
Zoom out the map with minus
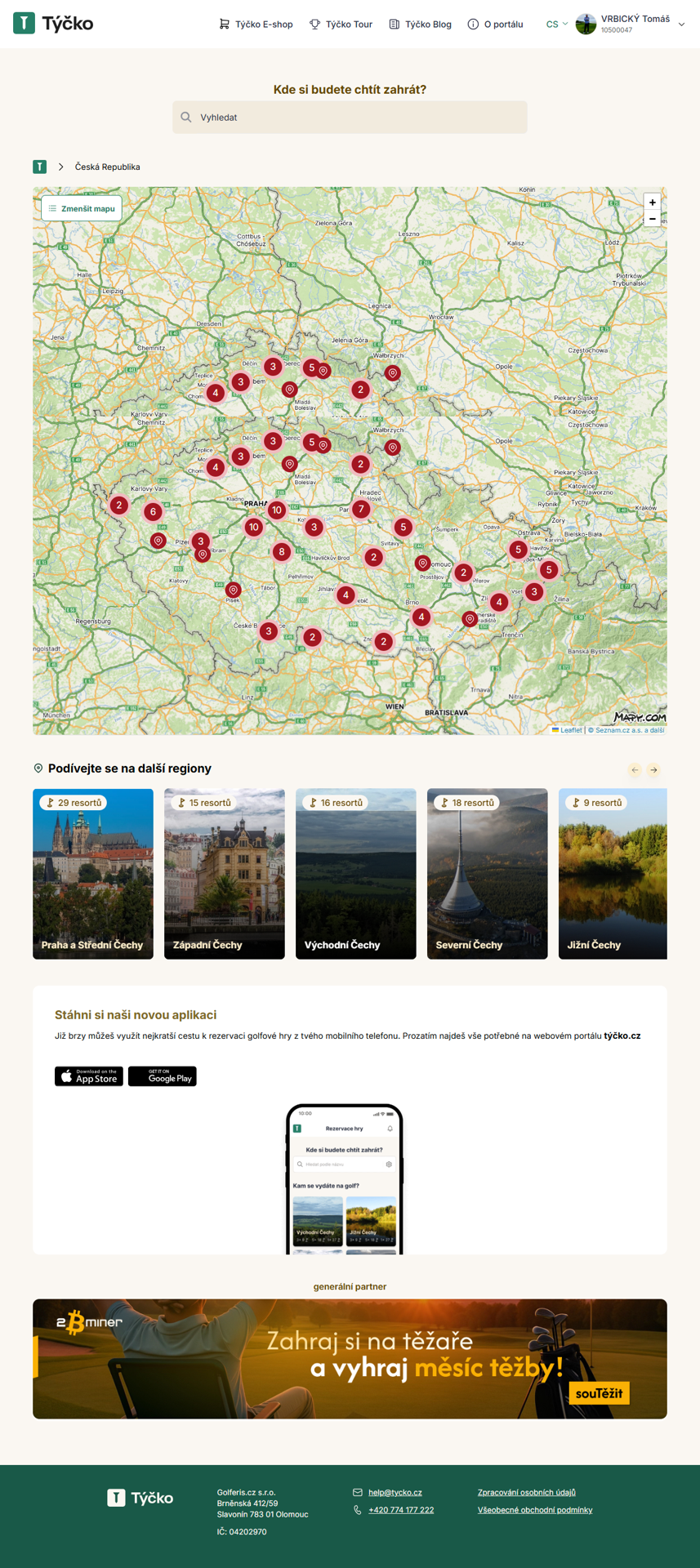652,219
